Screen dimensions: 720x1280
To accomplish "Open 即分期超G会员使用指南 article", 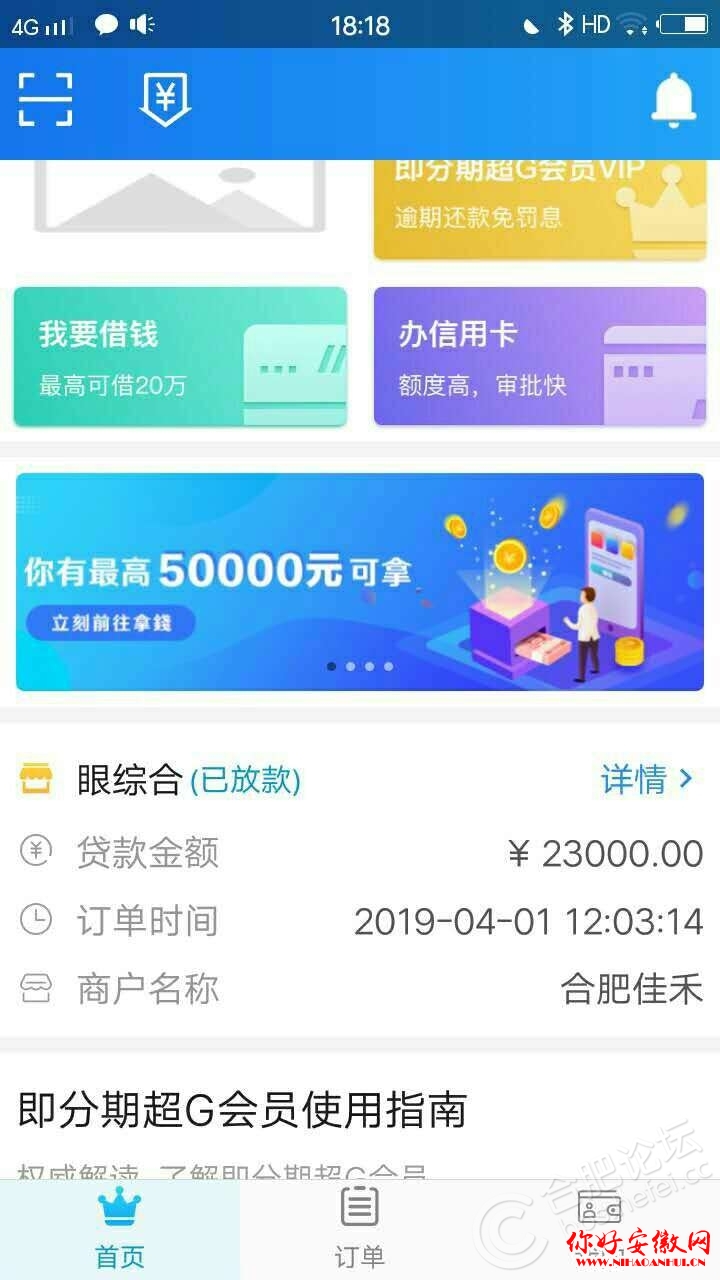I will click(243, 1110).
